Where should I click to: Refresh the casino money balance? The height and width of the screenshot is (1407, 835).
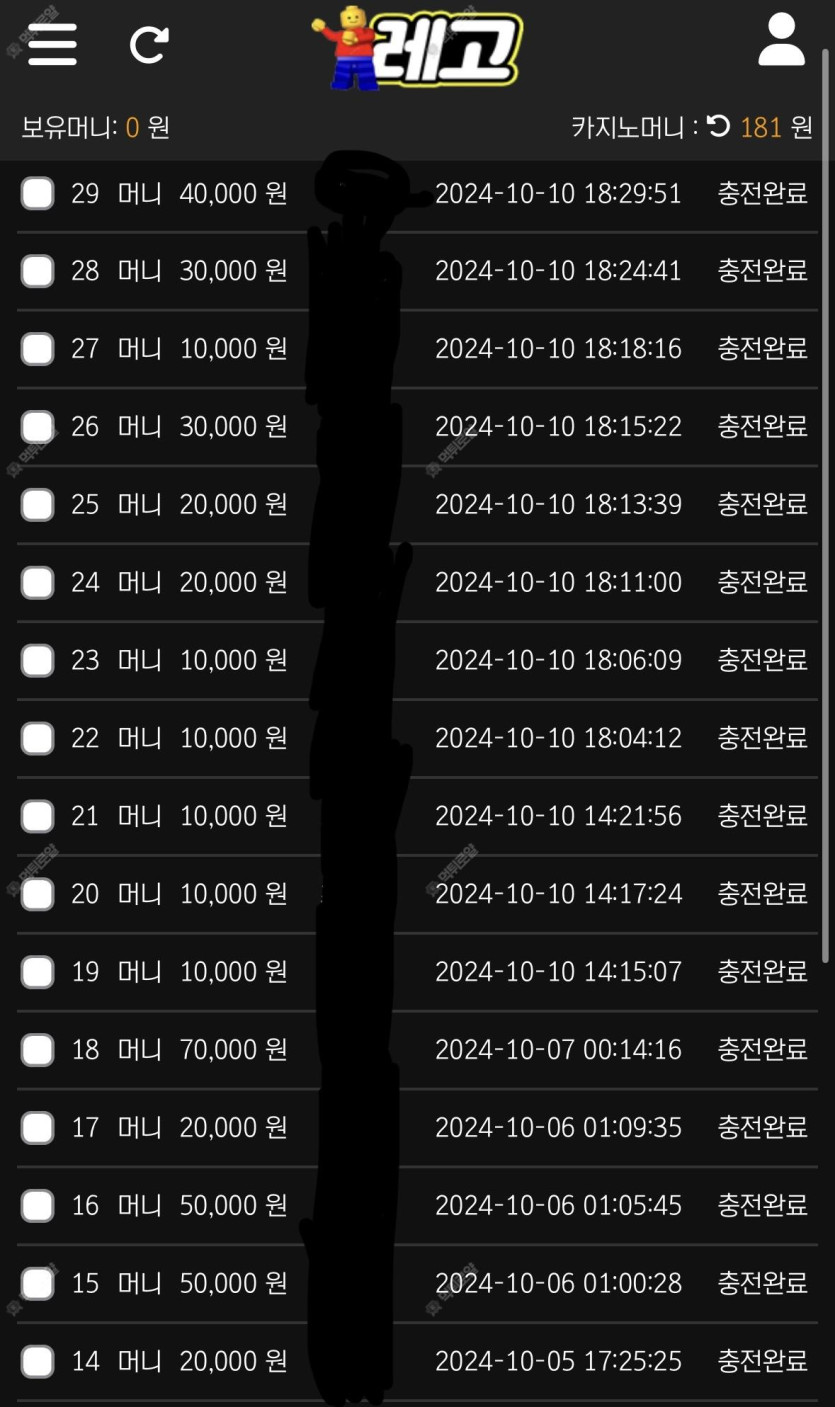pos(719,126)
